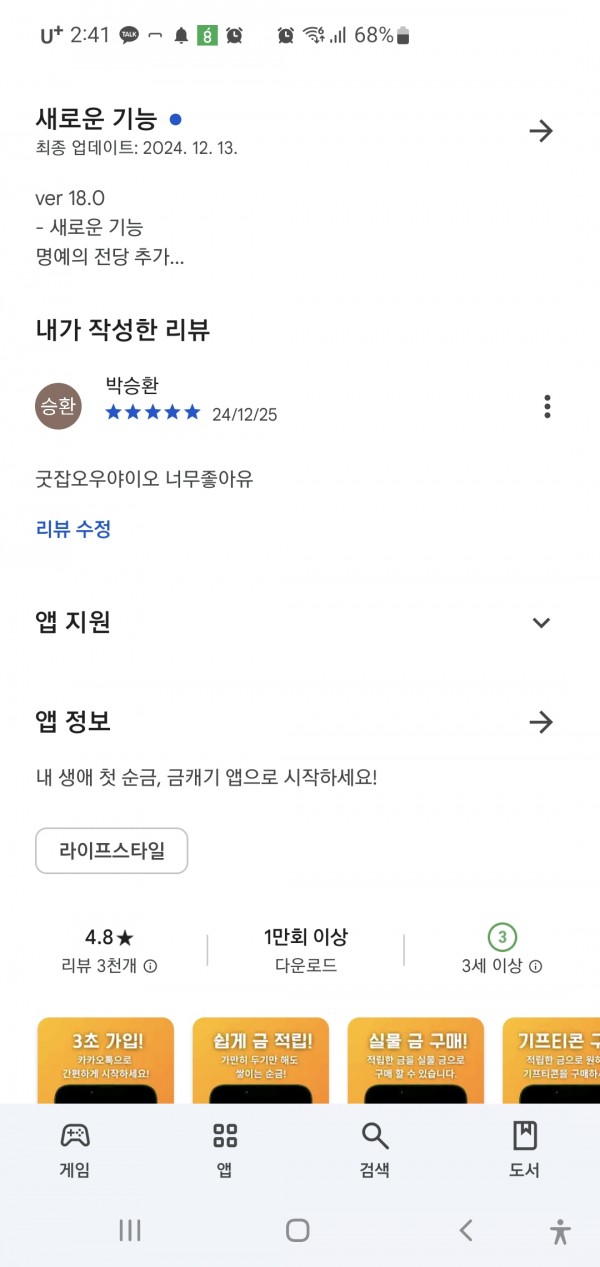Go to the home screen via the home button

(297, 1230)
